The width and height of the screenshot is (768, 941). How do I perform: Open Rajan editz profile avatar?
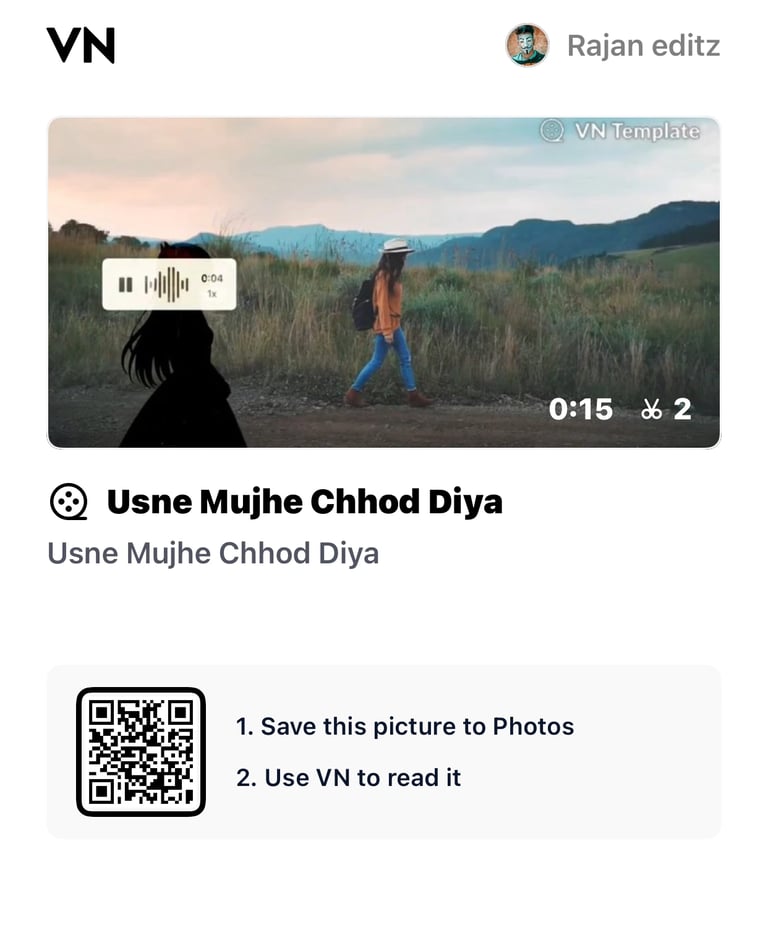tap(529, 44)
